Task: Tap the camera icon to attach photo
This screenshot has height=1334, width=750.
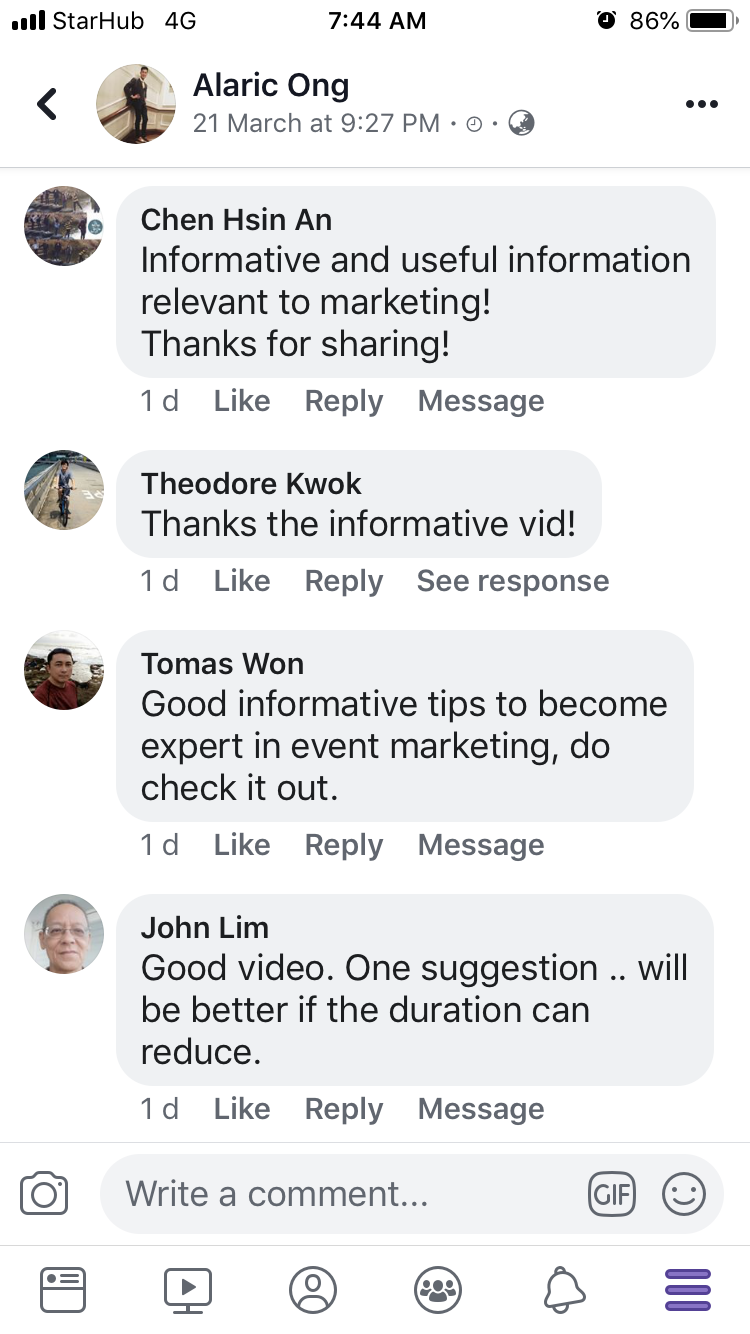Action: [x=44, y=1194]
